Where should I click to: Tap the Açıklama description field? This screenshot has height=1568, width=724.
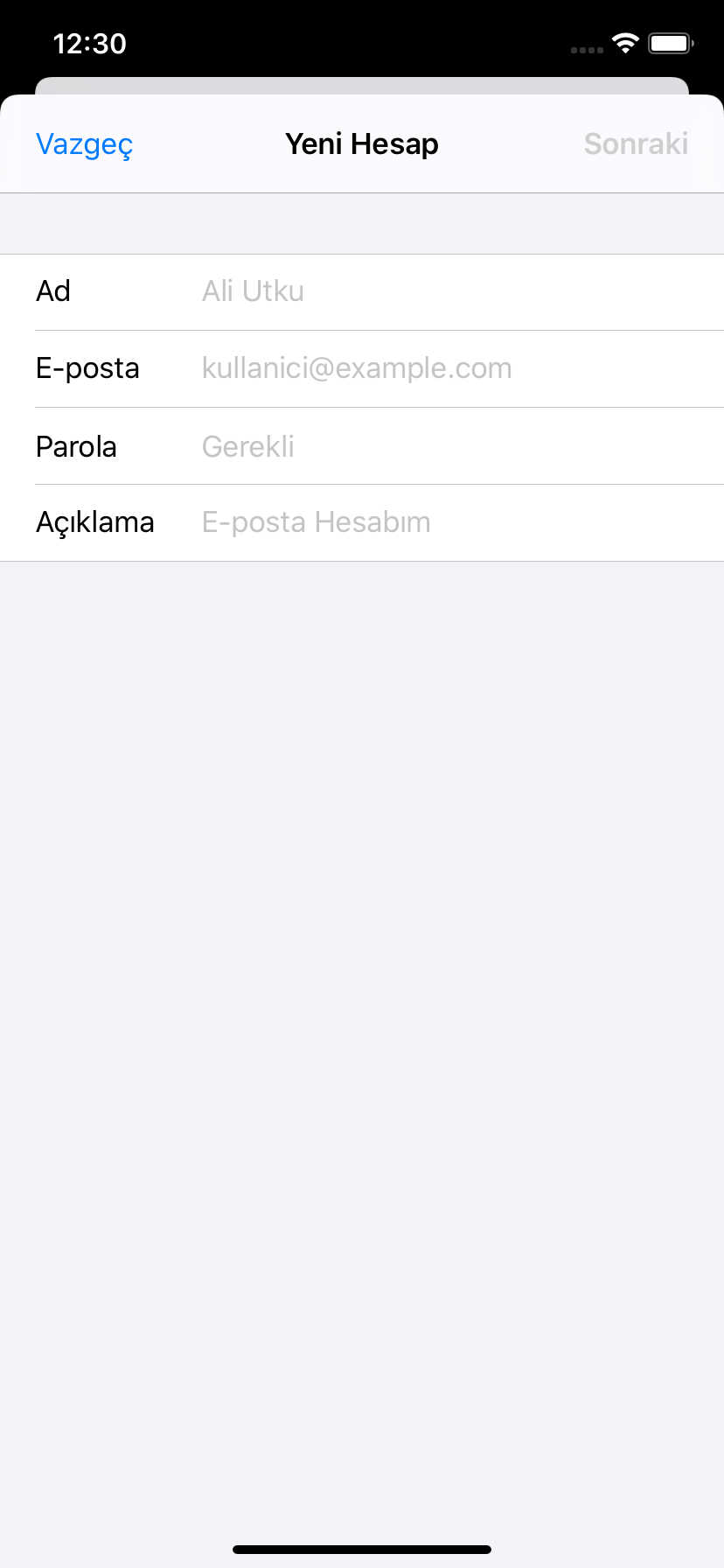pos(455,522)
